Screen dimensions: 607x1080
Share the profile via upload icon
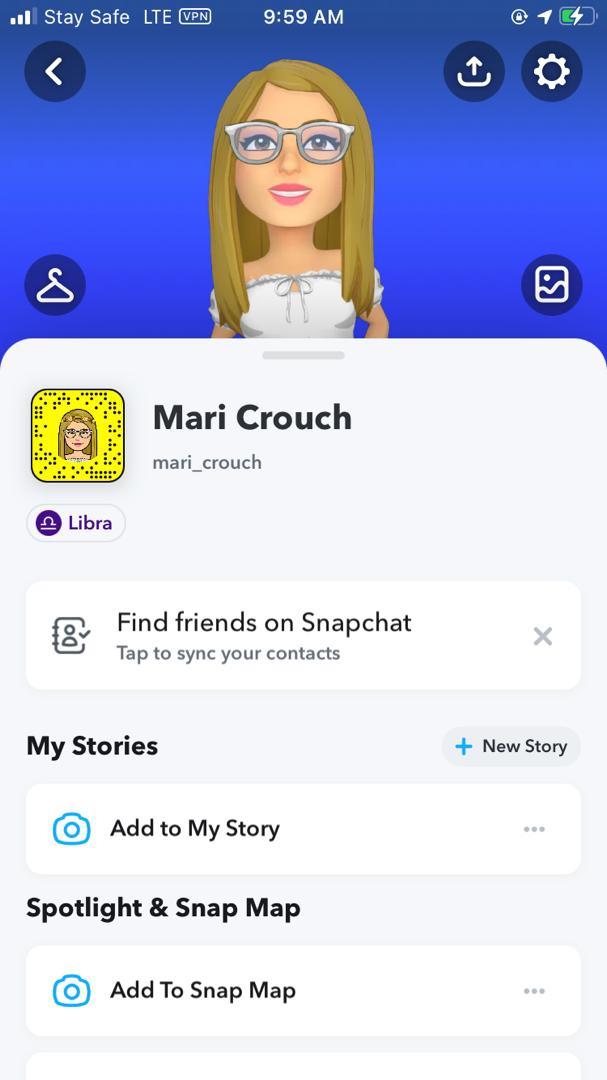pos(474,71)
